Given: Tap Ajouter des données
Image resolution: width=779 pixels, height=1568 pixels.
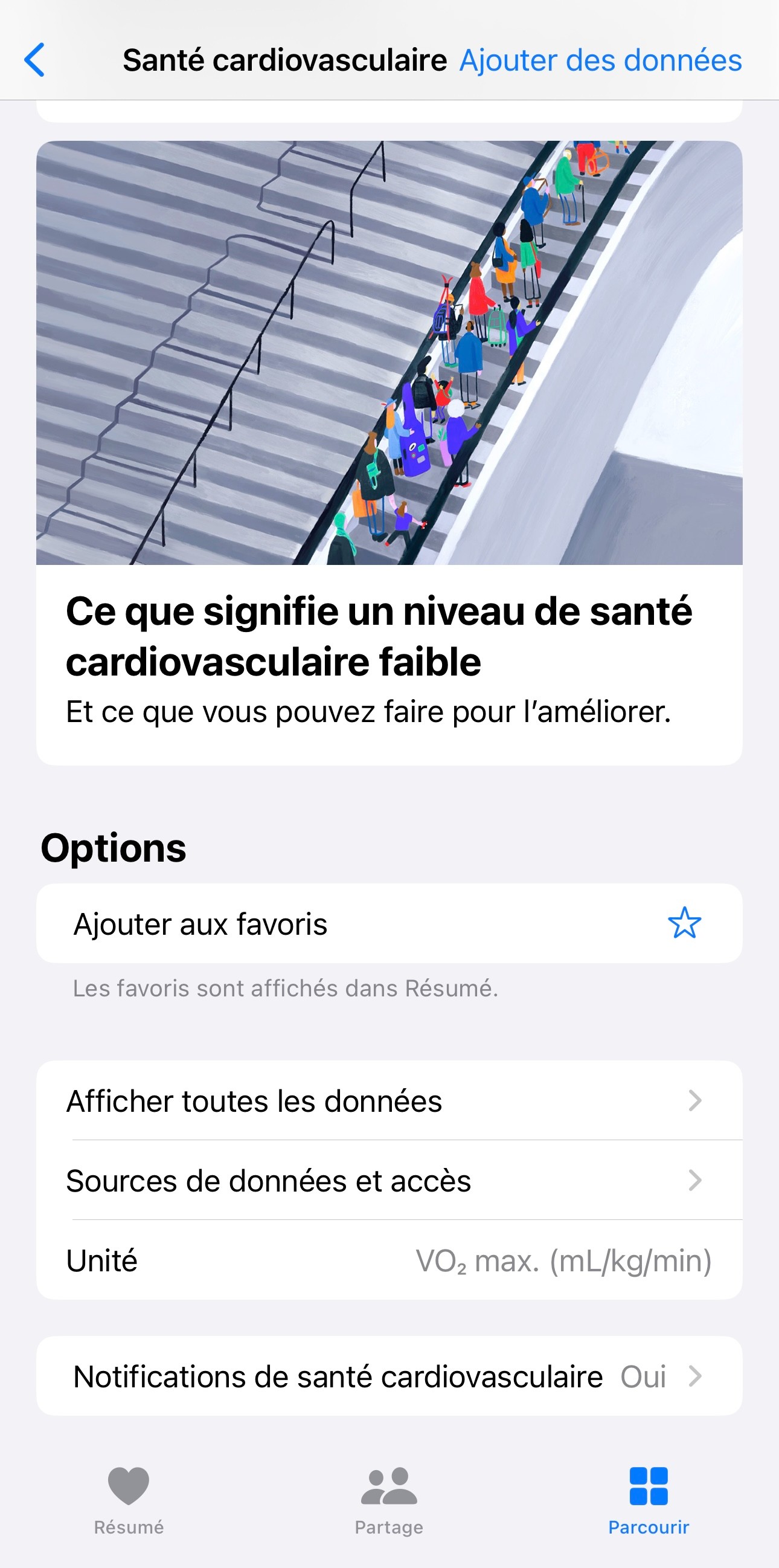Looking at the screenshot, I should [600, 60].
